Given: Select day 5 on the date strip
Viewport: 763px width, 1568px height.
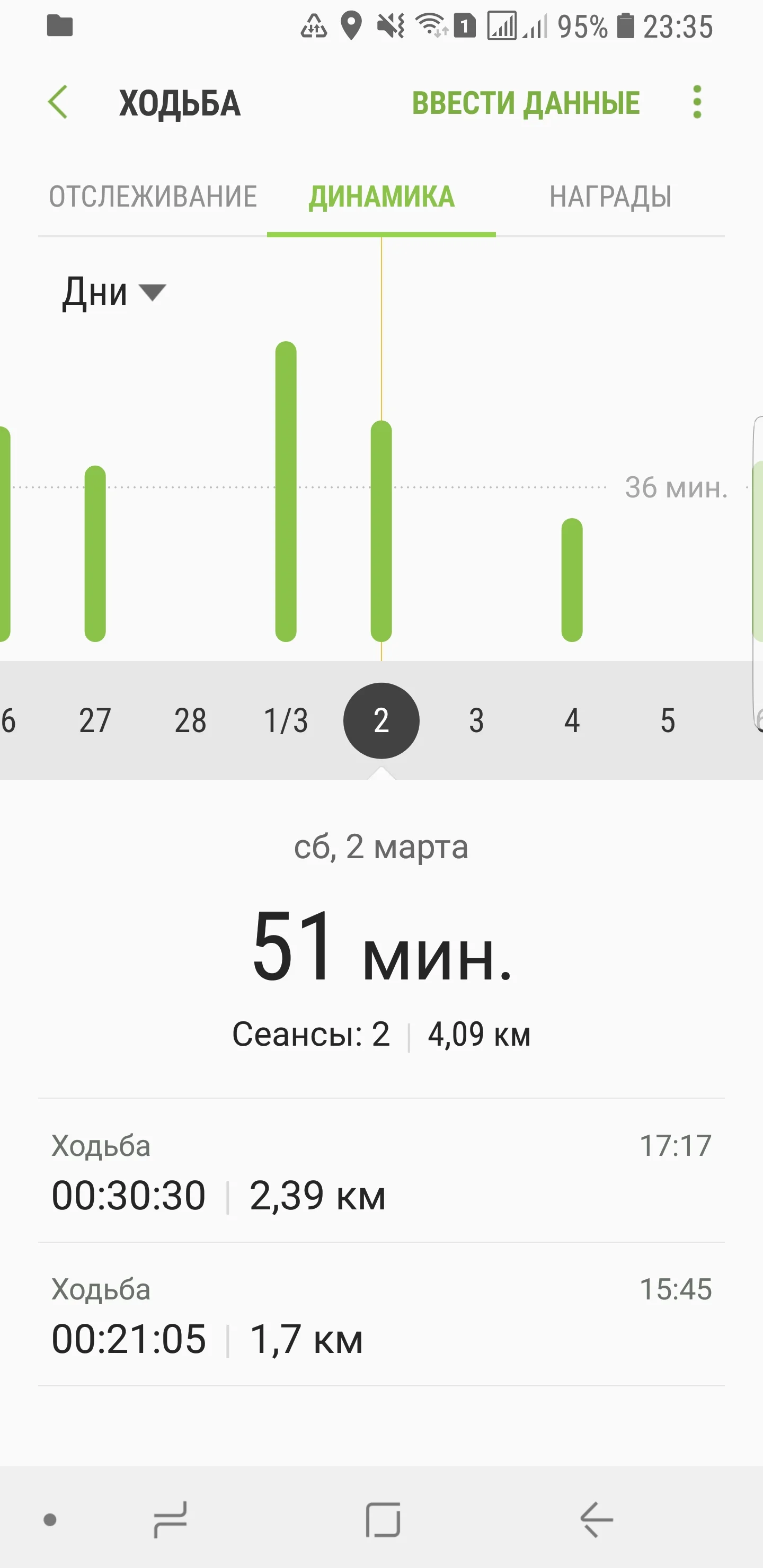Looking at the screenshot, I should pos(668,720).
